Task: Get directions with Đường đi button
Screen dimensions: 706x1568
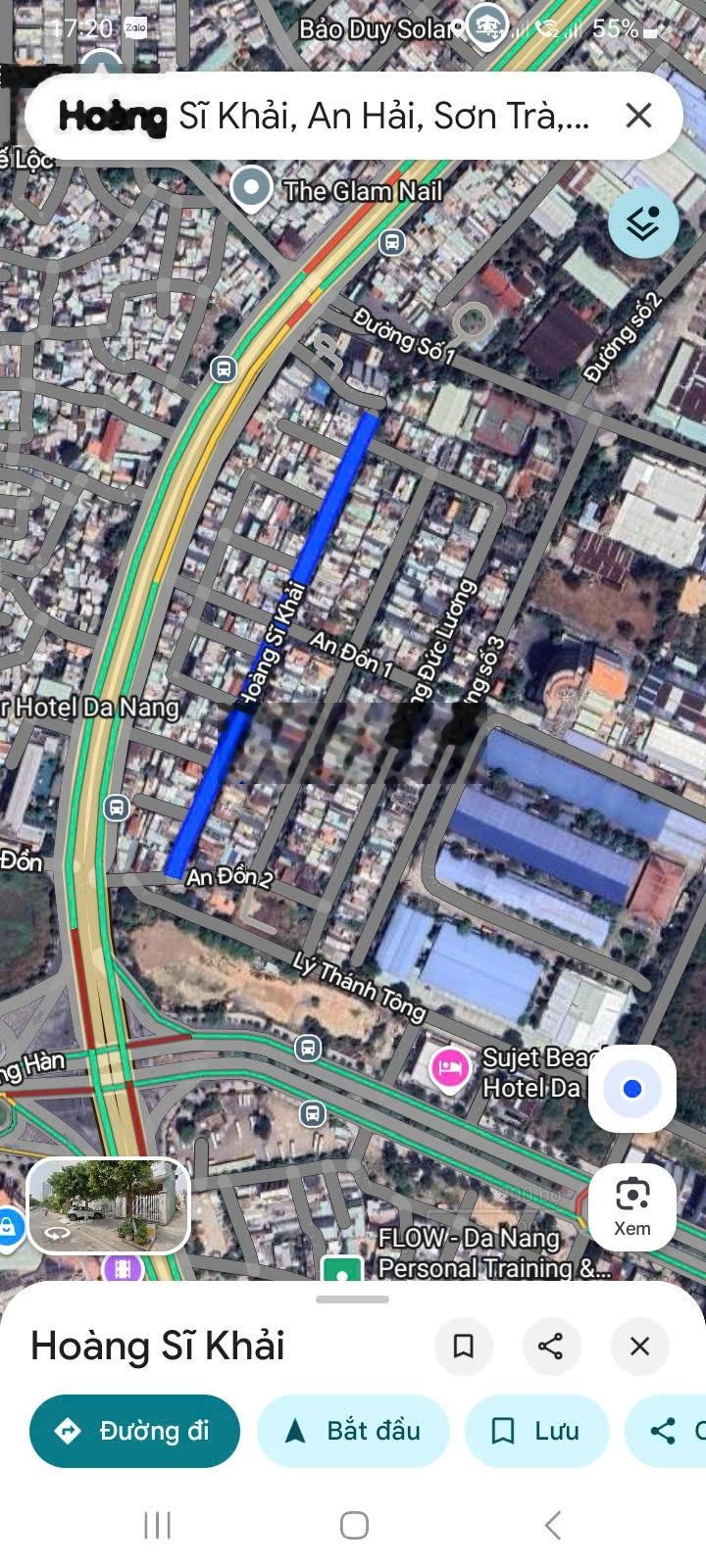Action: coord(135,1431)
